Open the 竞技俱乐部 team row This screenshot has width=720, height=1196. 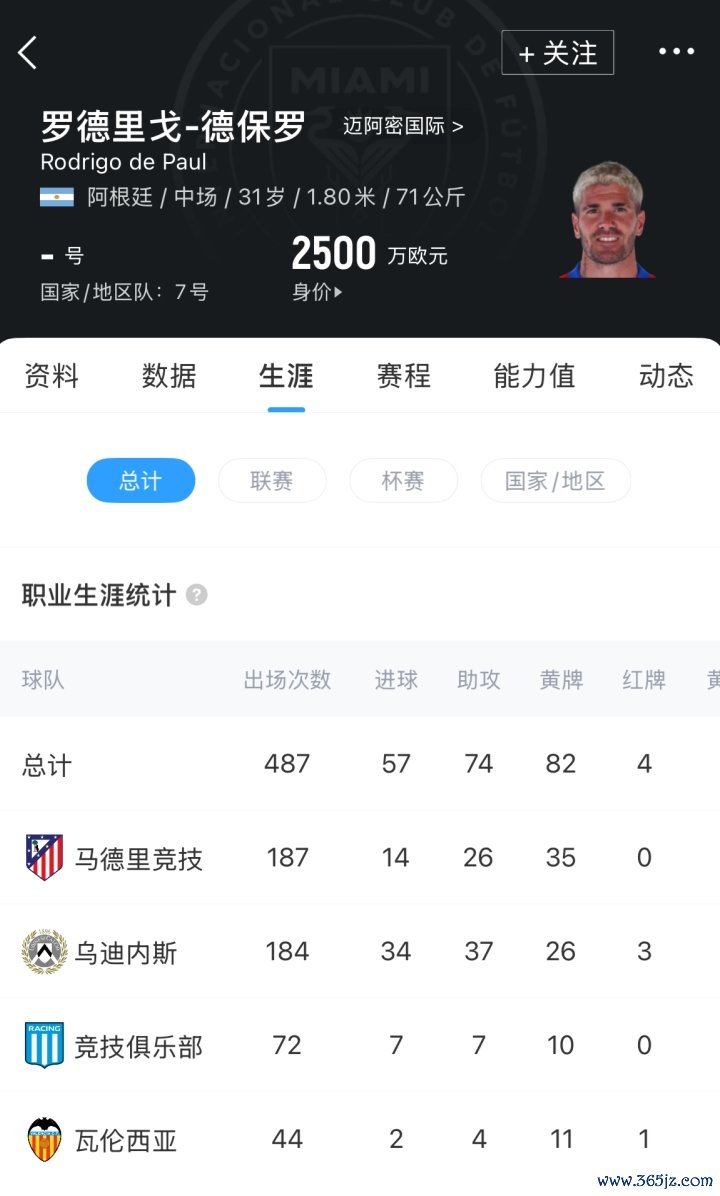point(138,1046)
